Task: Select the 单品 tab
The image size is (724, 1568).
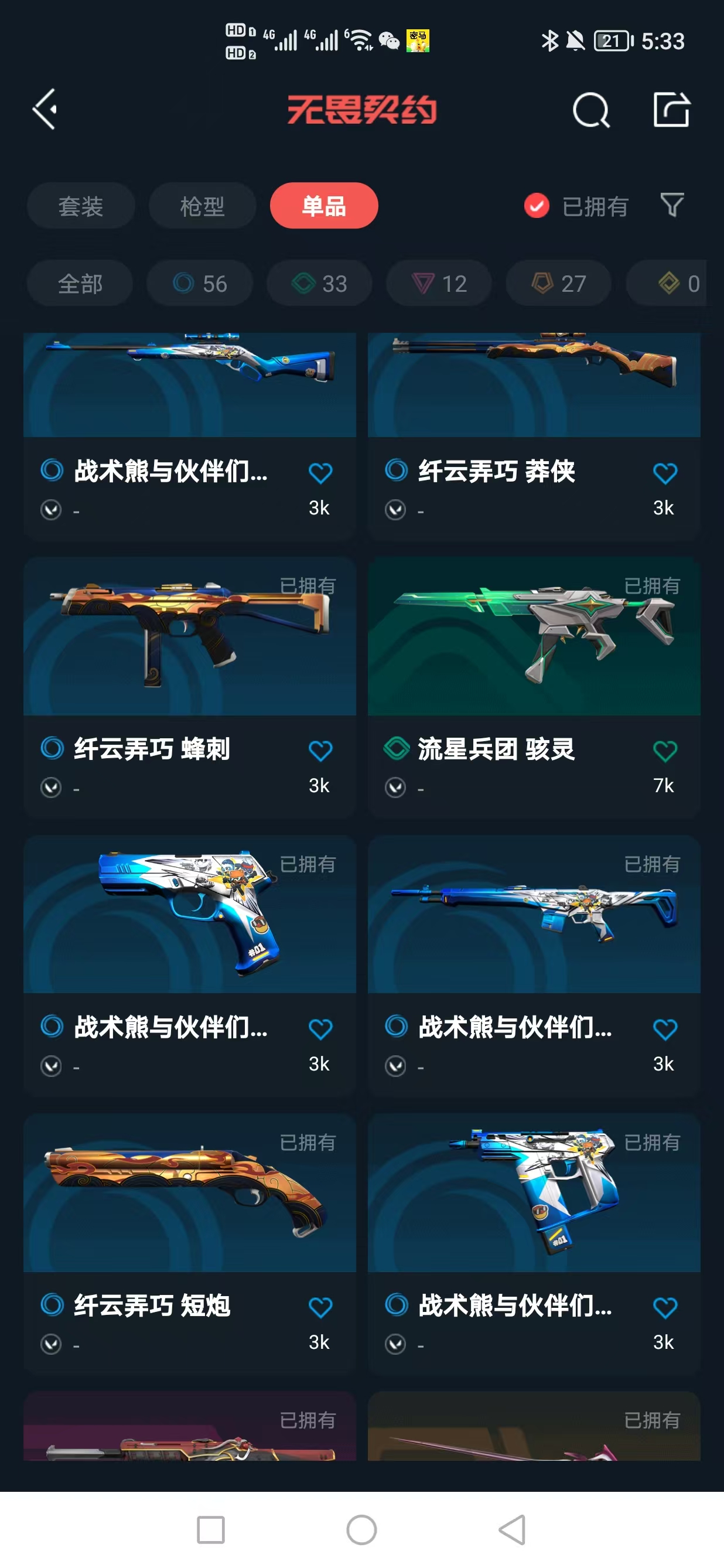Action: 324,206
